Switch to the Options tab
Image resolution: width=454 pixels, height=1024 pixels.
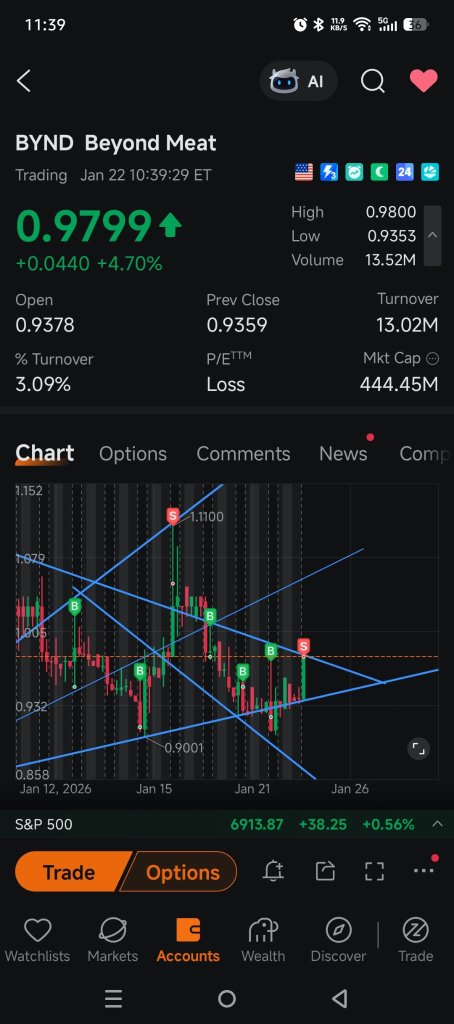click(x=133, y=454)
